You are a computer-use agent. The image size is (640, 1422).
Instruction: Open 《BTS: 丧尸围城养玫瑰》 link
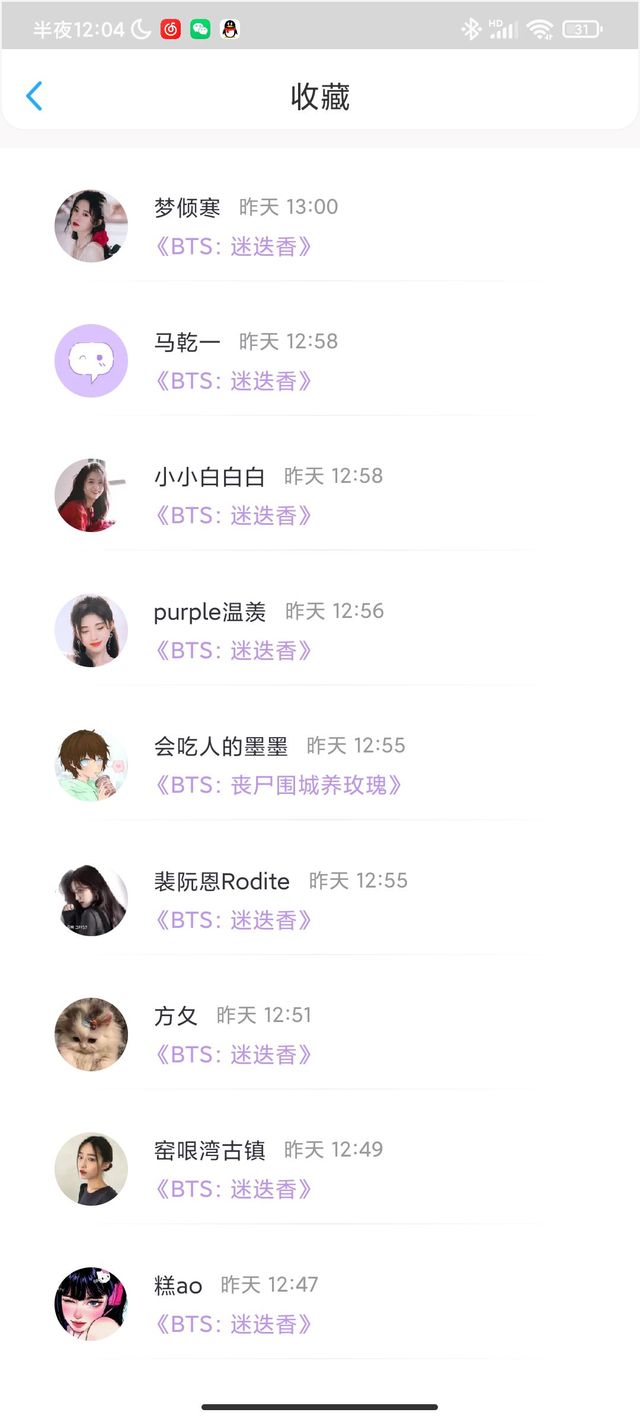pos(278,785)
